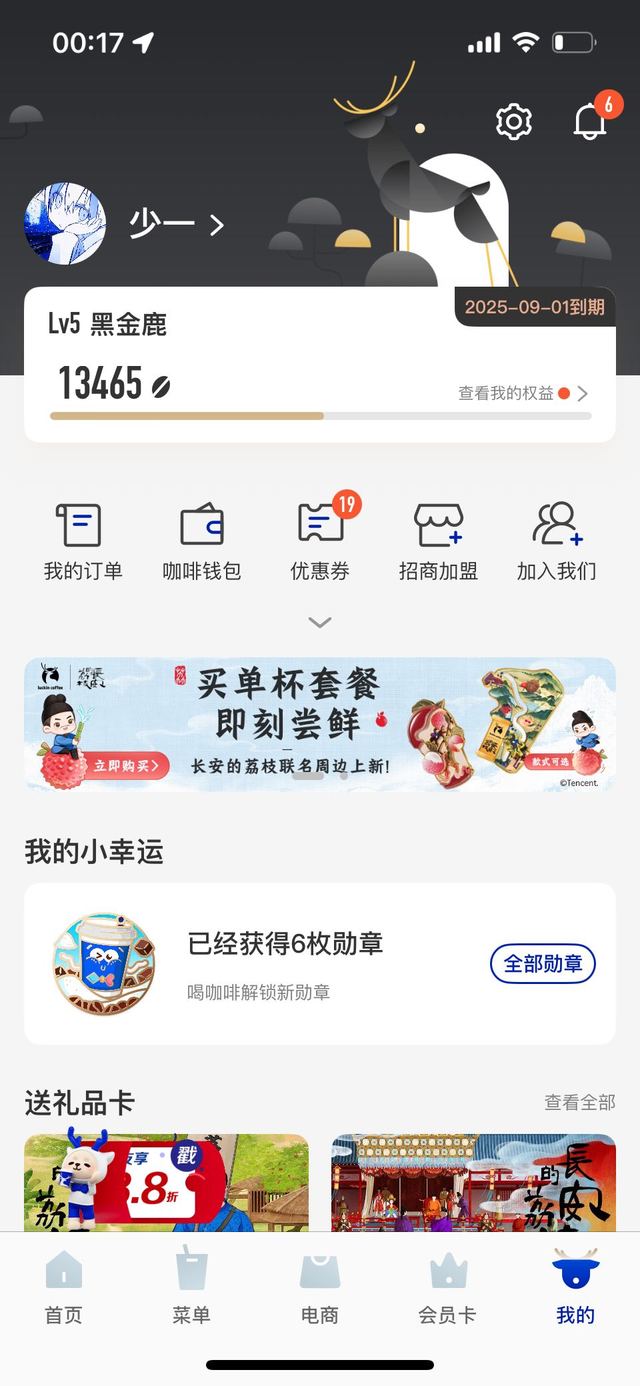Open 优惠券 coupons
This screenshot has height=1386, width=640.
[320, 542]
